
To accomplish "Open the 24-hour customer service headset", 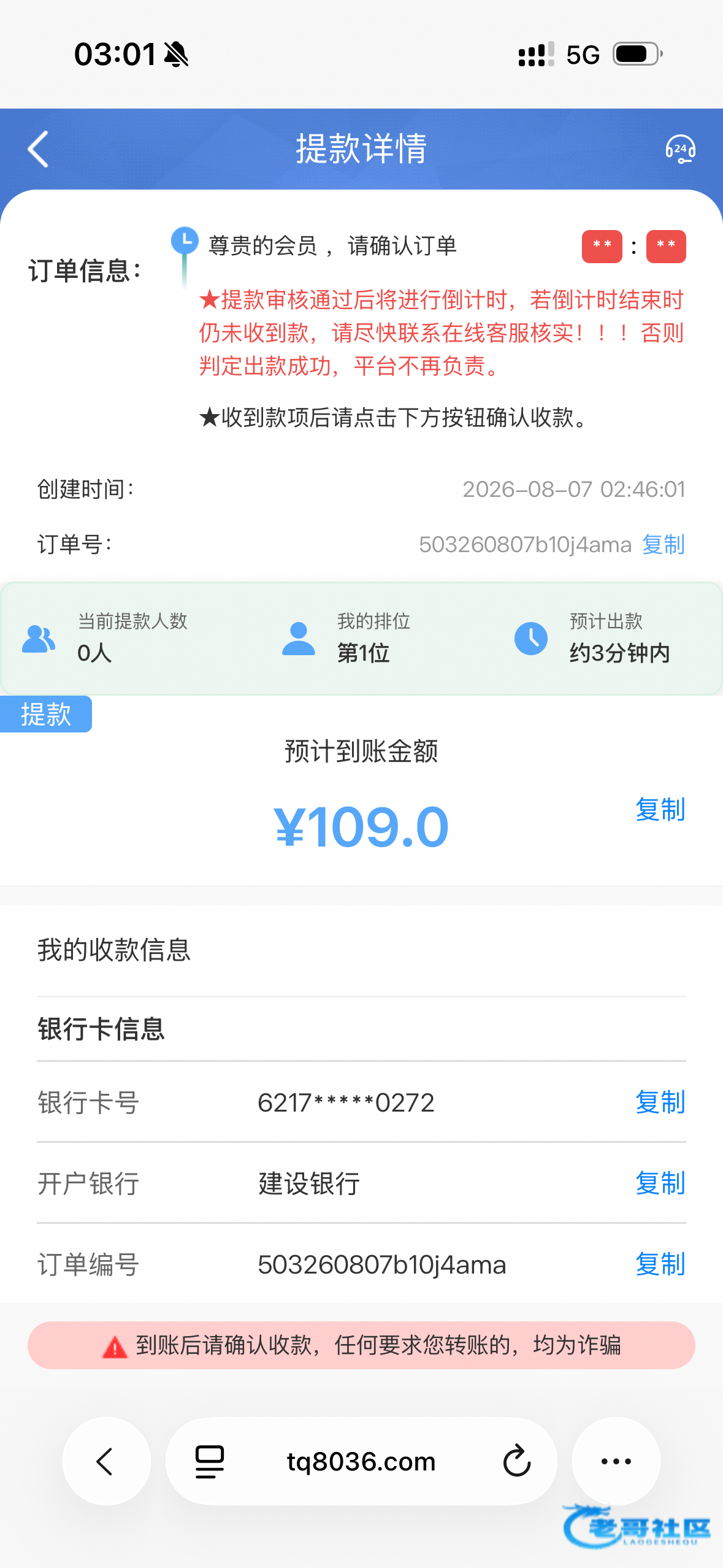I will point(680,149).
